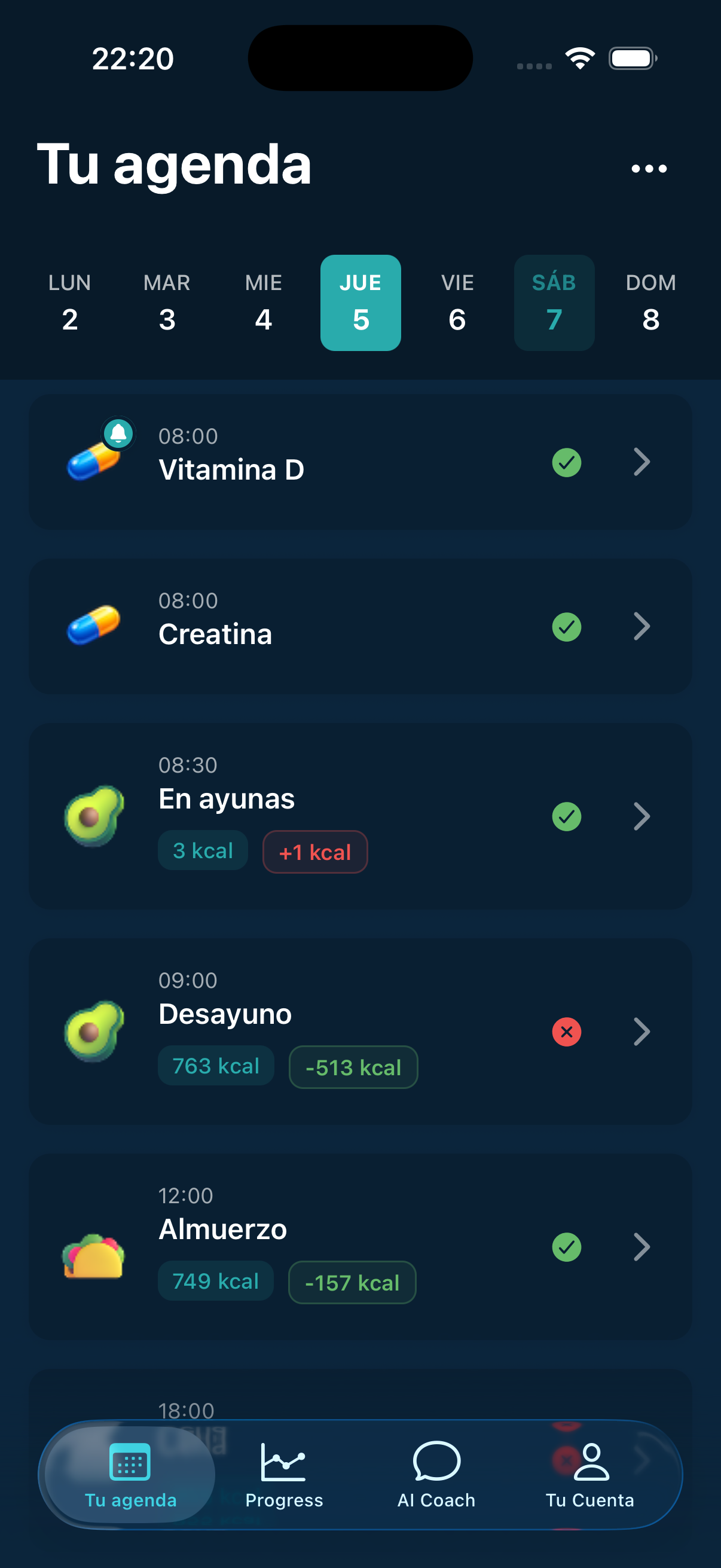This screenshot has width=721, height=1568.
Task: Select Monday 2 in the date strip
Action: (x=69, y=303)
